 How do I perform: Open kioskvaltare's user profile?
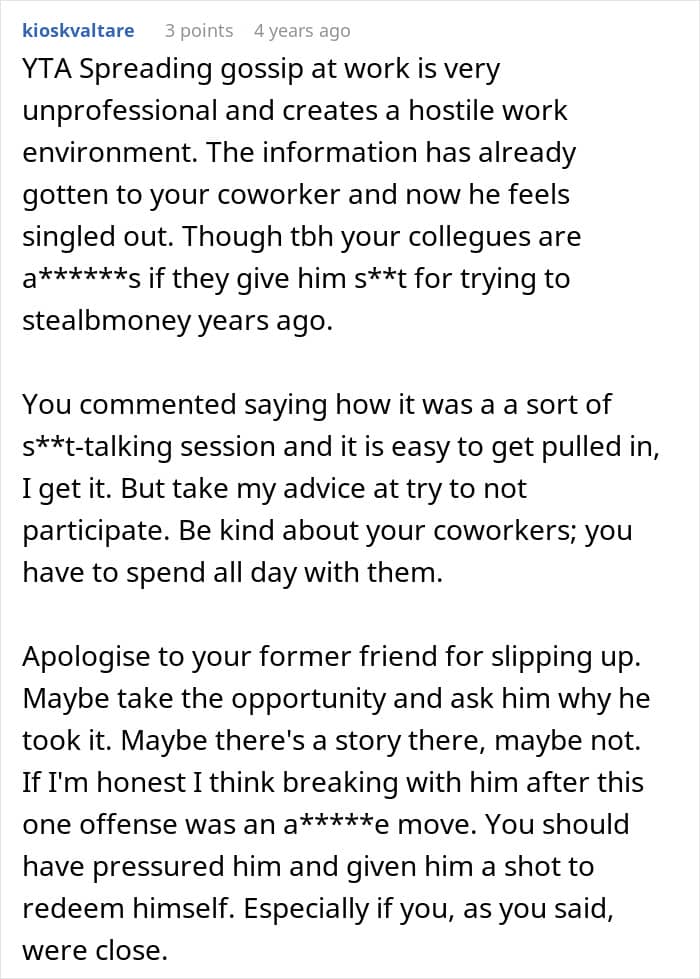pyautogui.click(x=78, y=31)
